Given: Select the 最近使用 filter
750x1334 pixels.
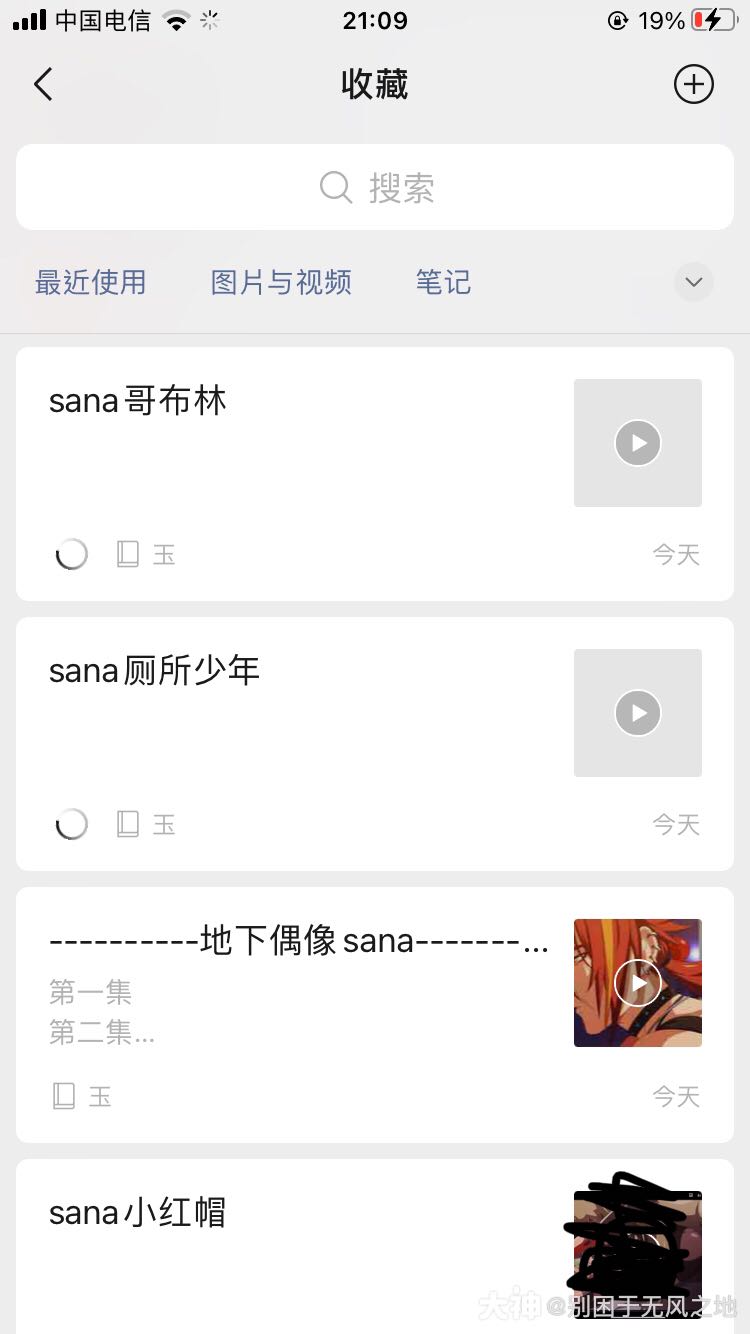Looking at the screenshot, I should point(91,283).
